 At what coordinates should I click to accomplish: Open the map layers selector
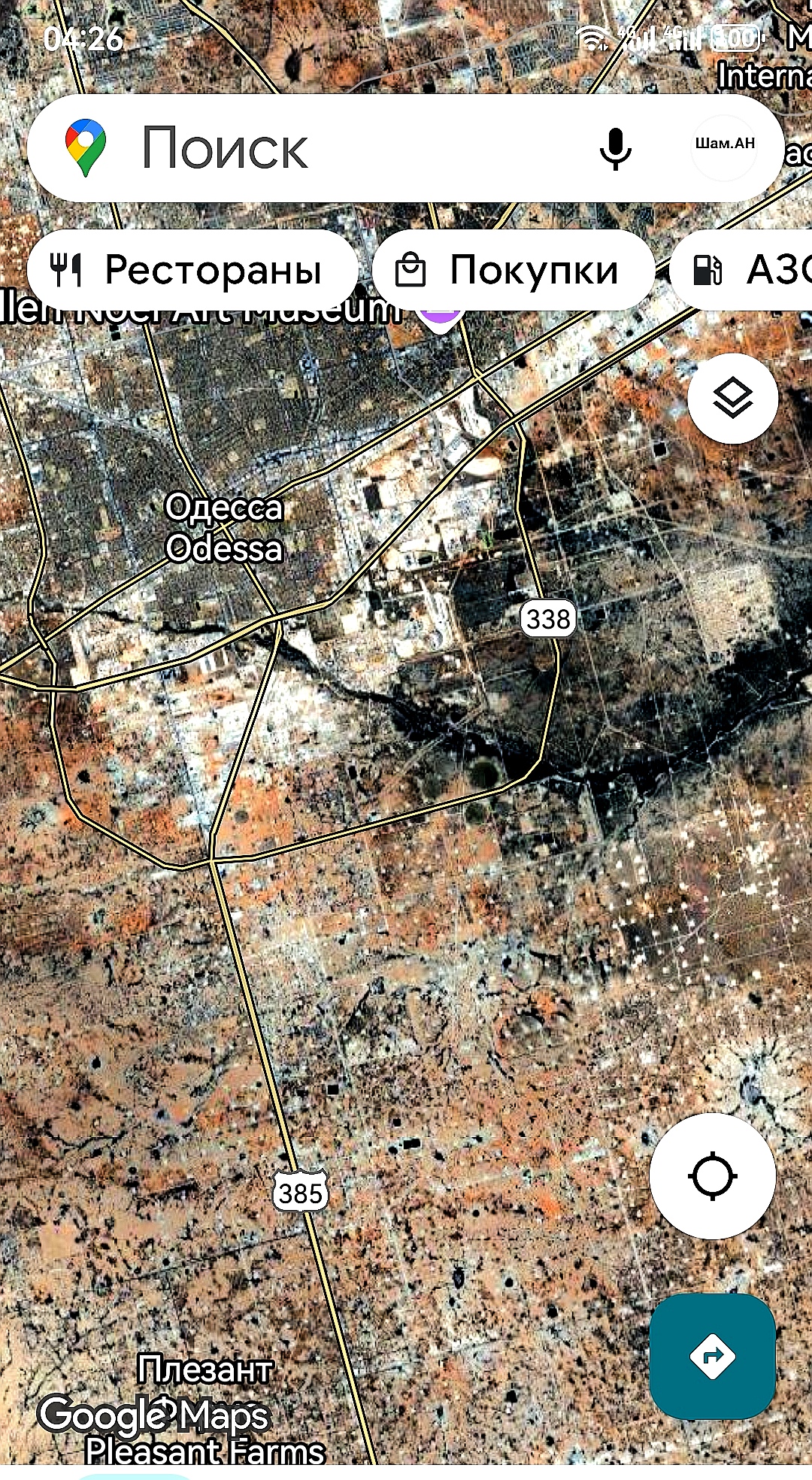tap(732, 398)
